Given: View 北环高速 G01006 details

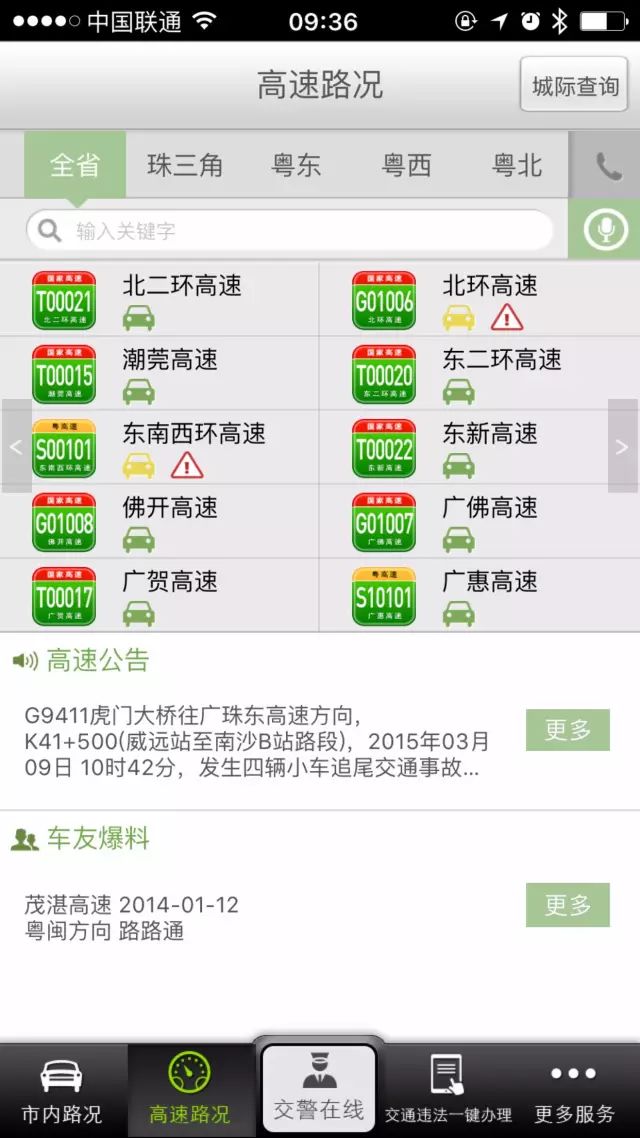Looking at the screenshot, I should 480,299.
